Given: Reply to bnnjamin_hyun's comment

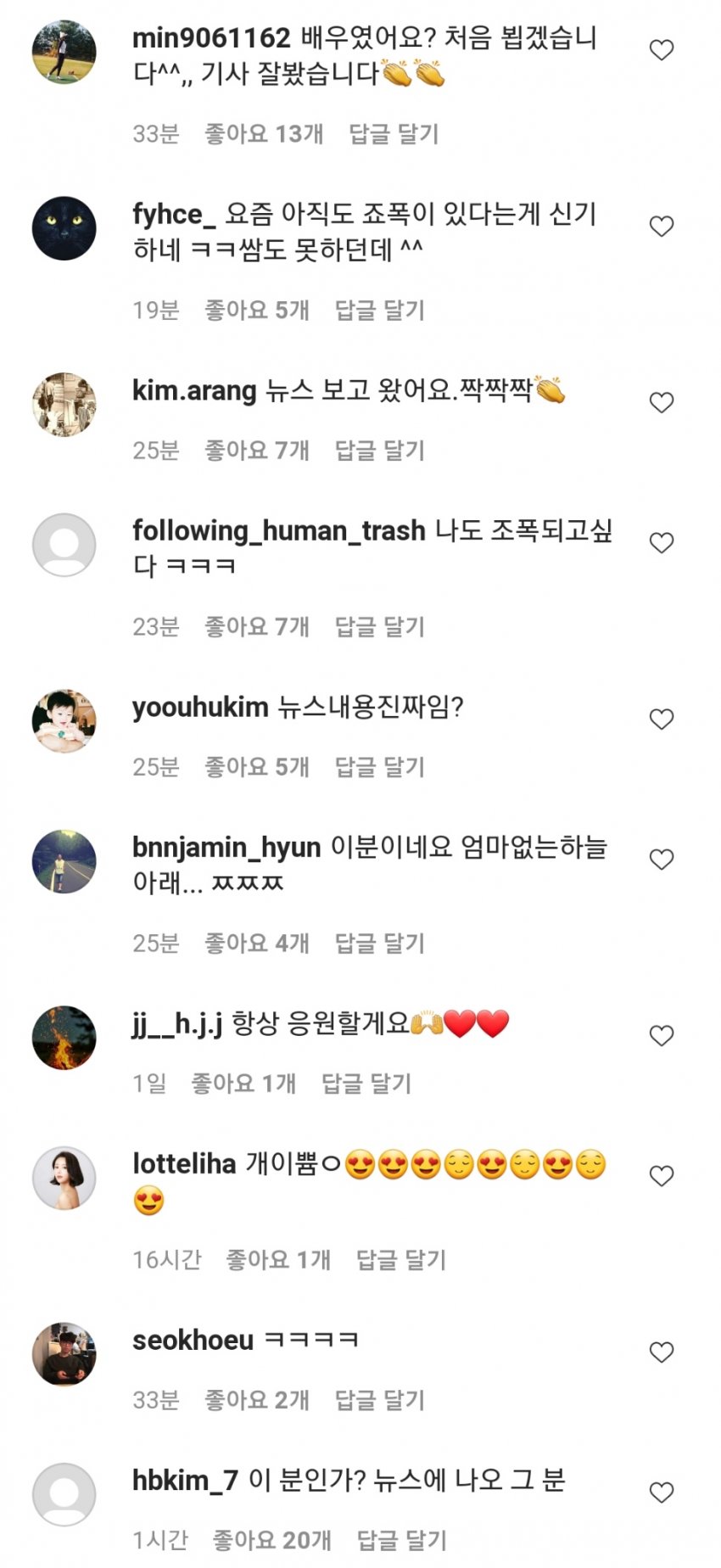Looking at the screenshot, I should click(379, 944).
